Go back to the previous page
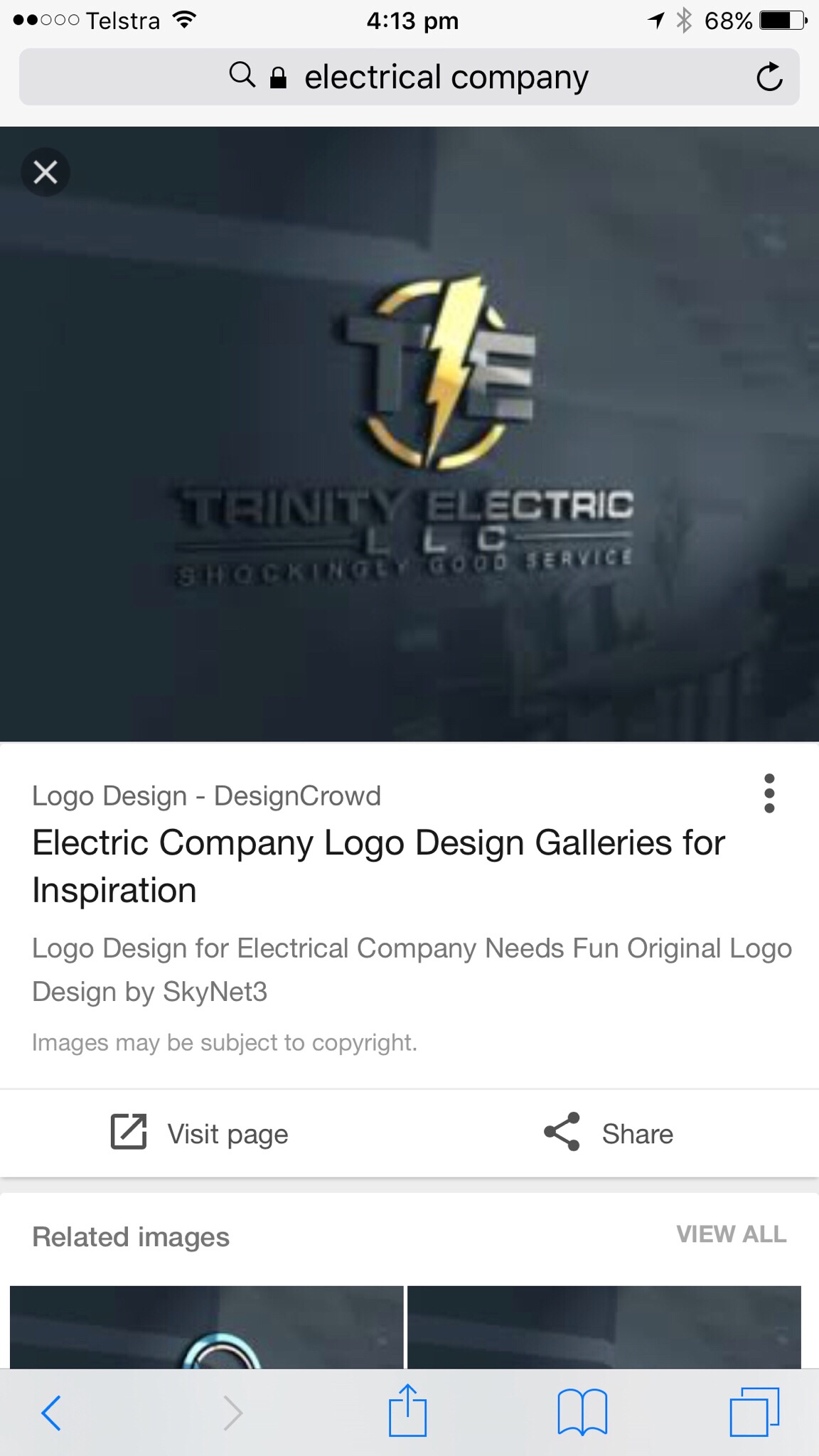819x1456 pixels. point(51,1412)
